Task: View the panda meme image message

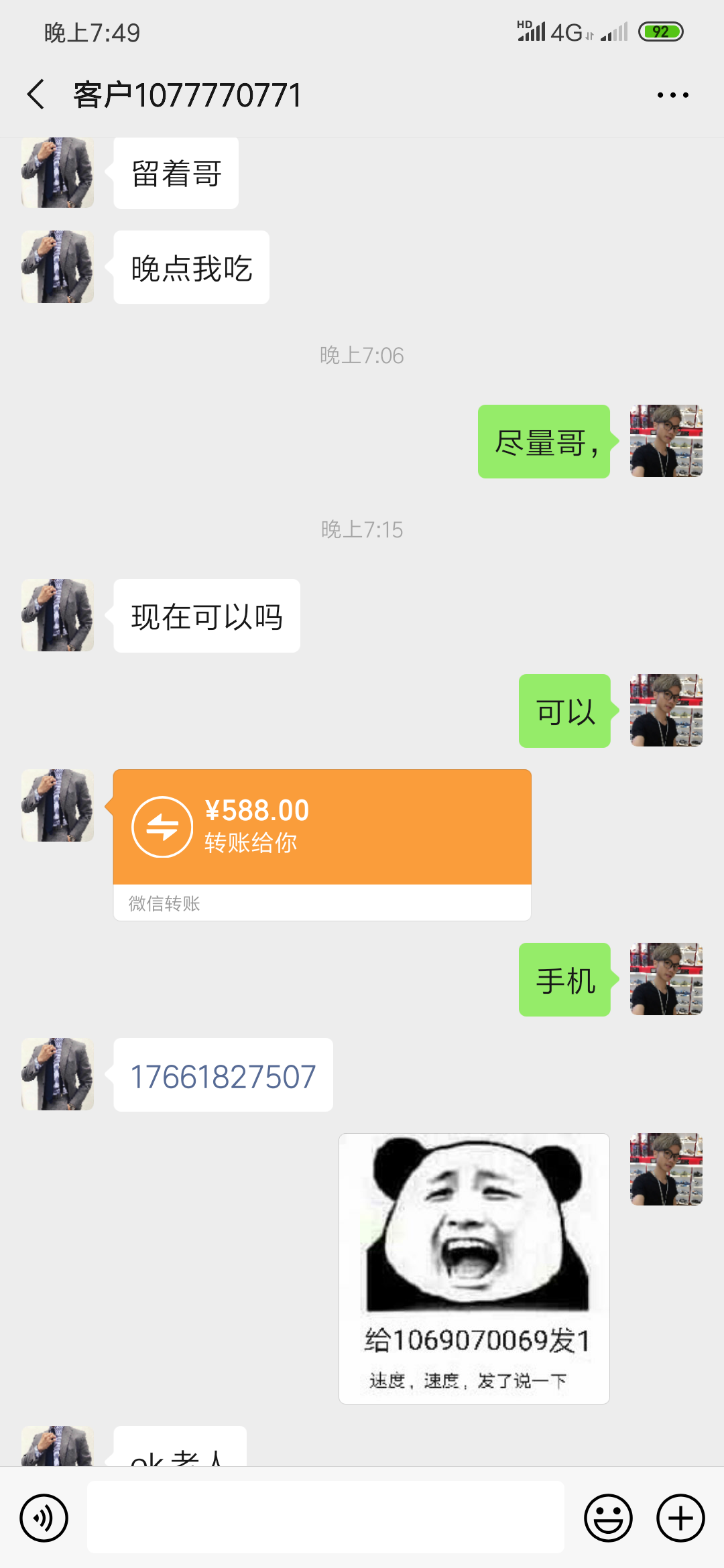Action: (x=474, y=1268)
